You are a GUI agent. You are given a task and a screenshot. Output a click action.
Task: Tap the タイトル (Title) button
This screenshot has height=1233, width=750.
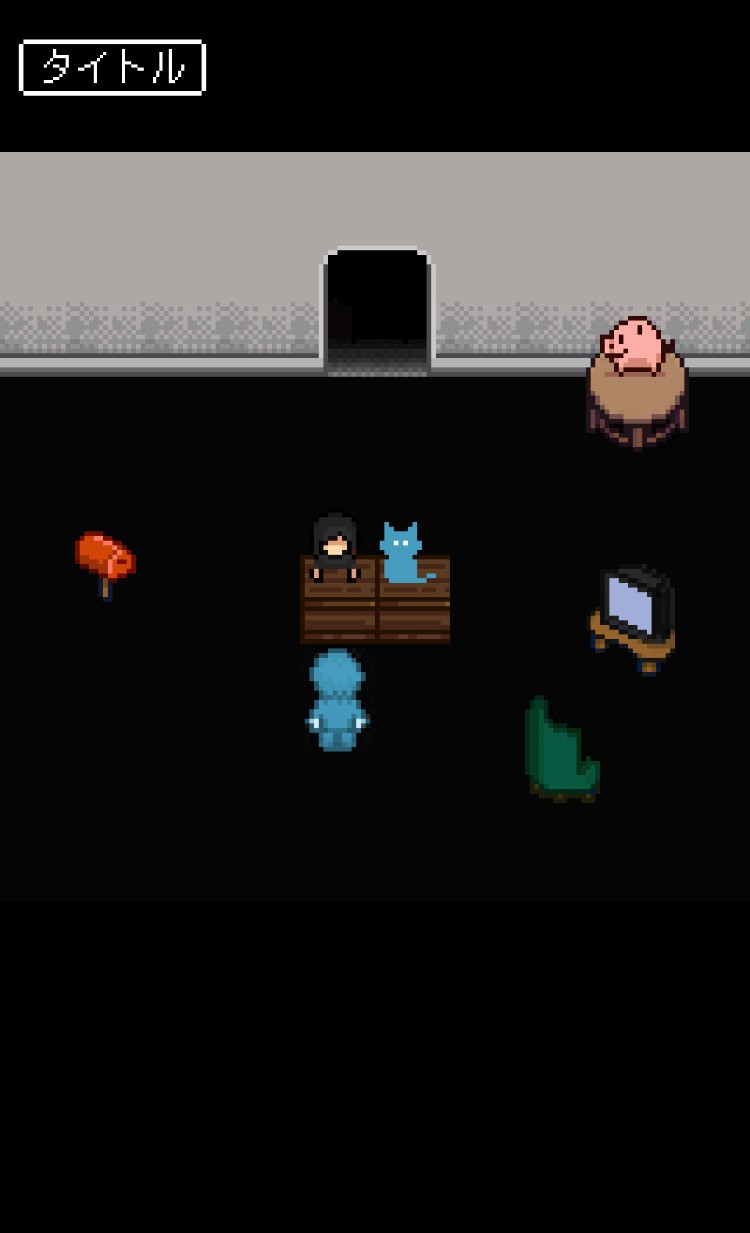point(112,68)
